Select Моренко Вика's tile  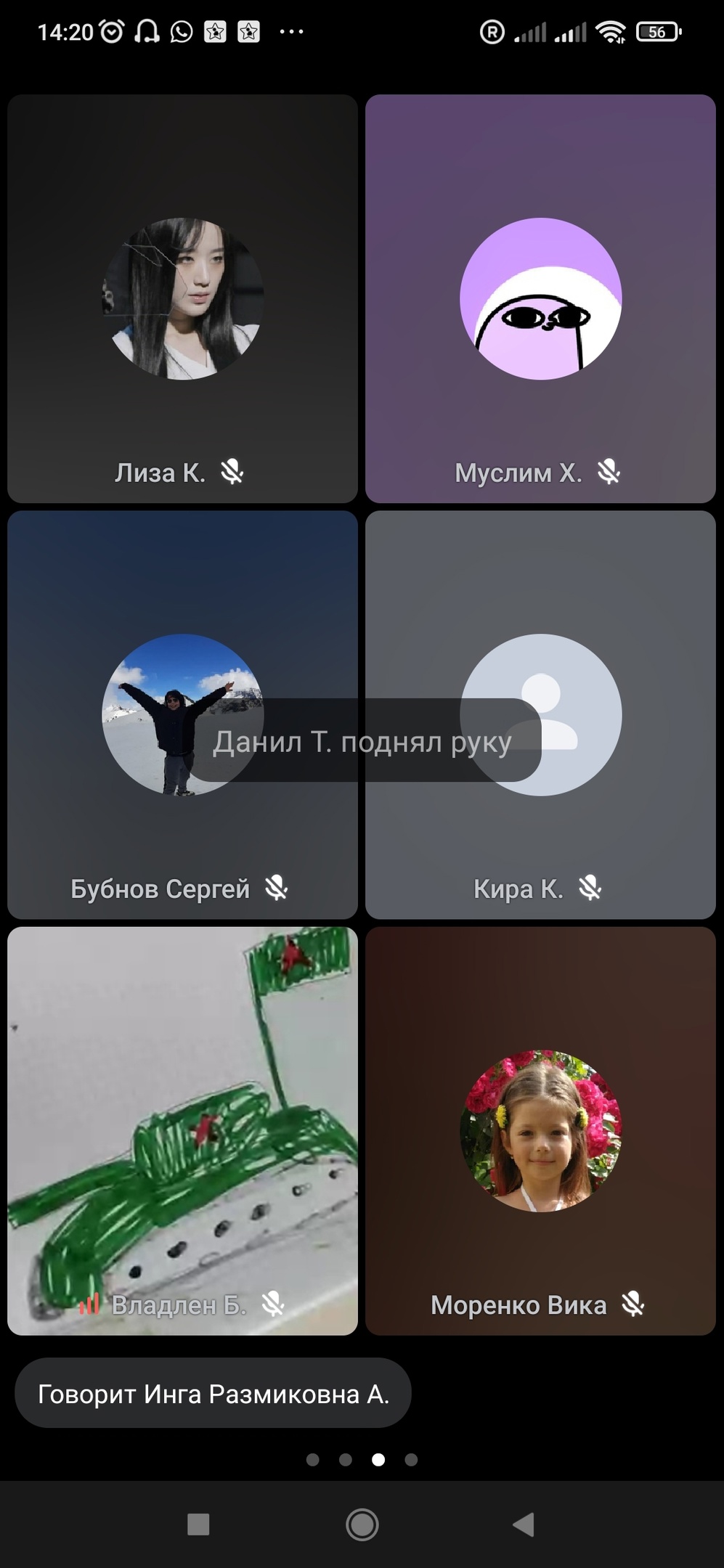pos(540,1130)
